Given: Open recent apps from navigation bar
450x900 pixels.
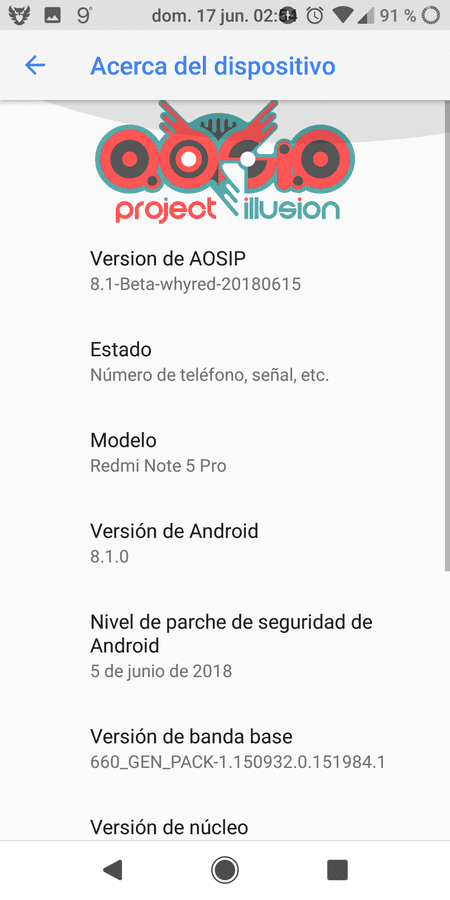Looking at the screenshot, I should pos(338,870).
